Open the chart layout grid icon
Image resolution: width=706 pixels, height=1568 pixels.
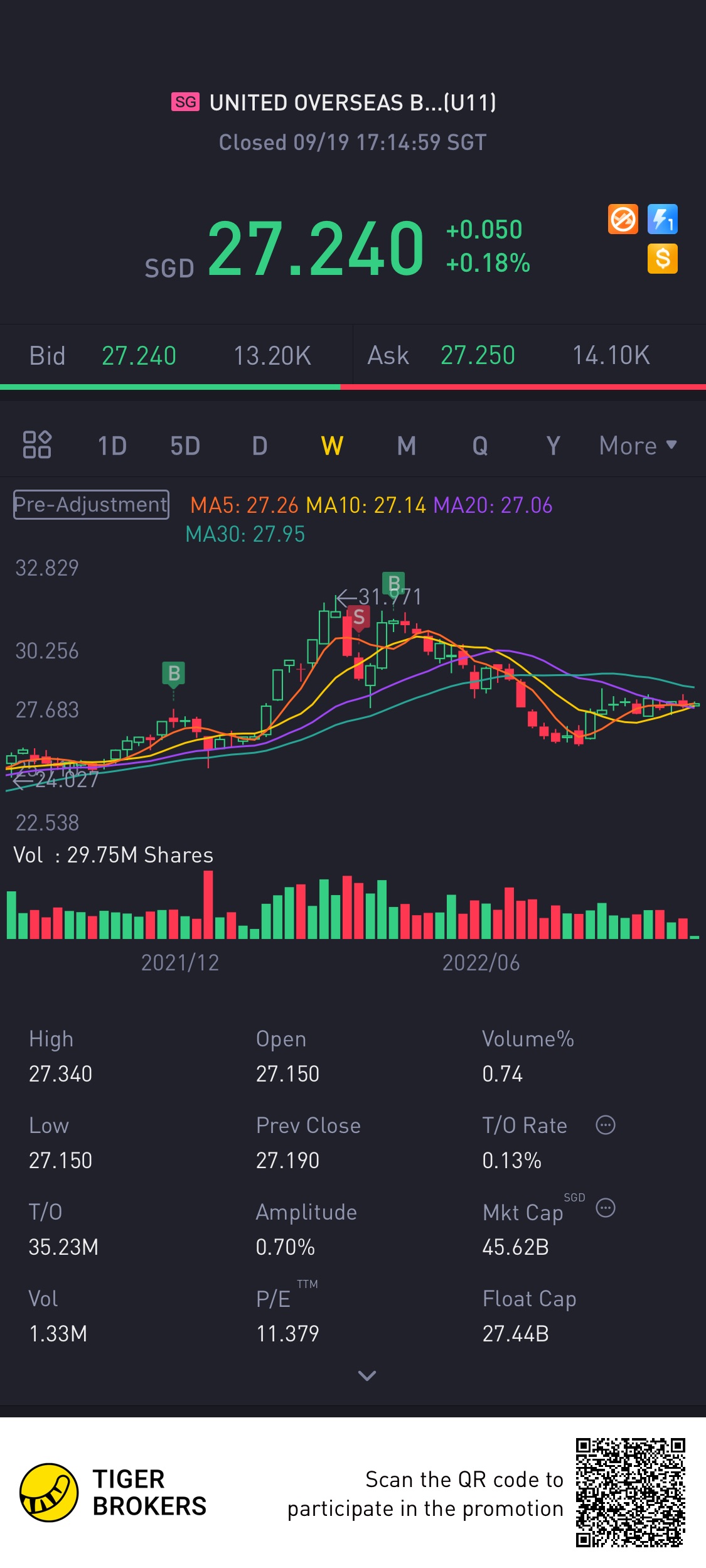pyautogui.click(x=37, y=444)
